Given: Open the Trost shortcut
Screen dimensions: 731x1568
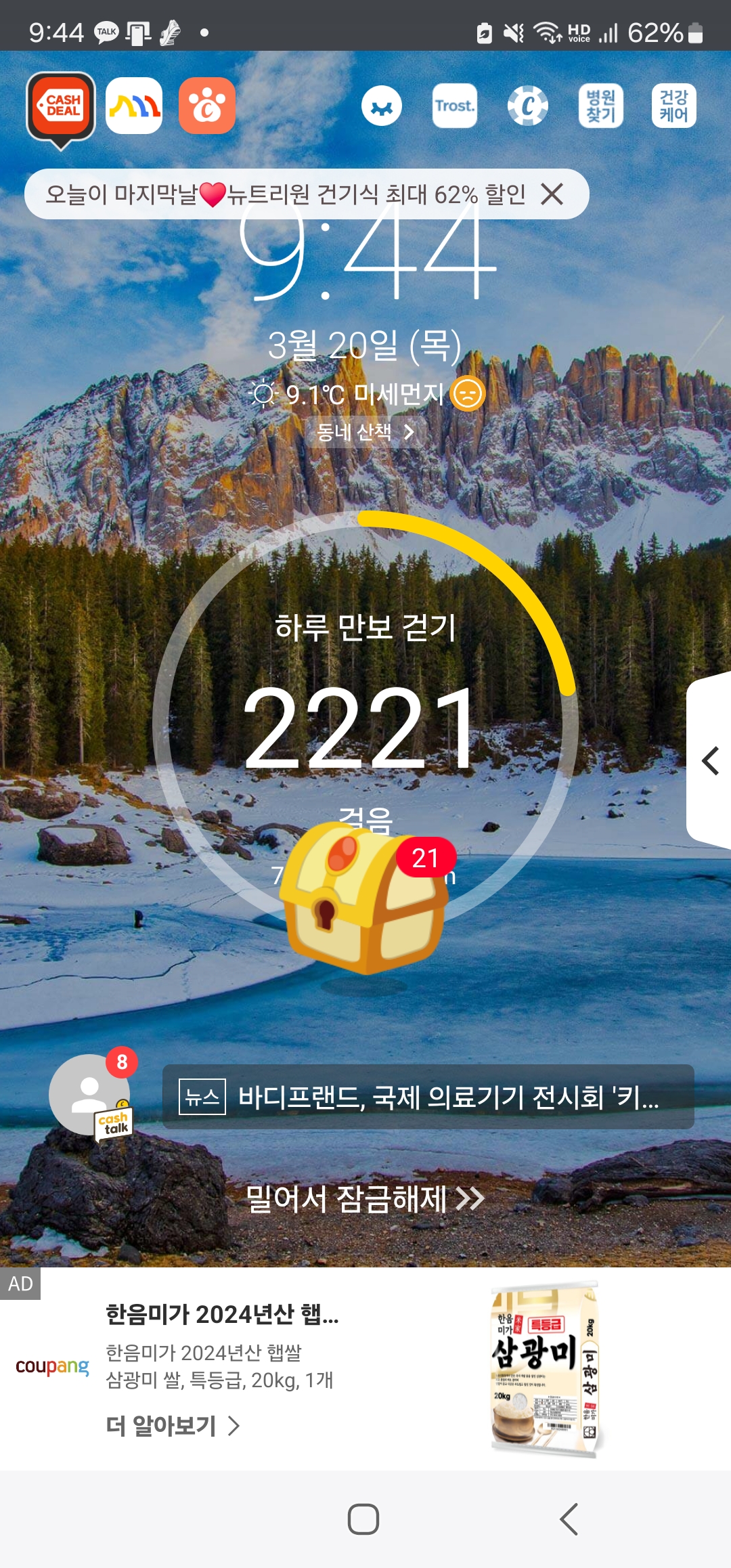Looking at the screenshot, I should coord(455,106).
